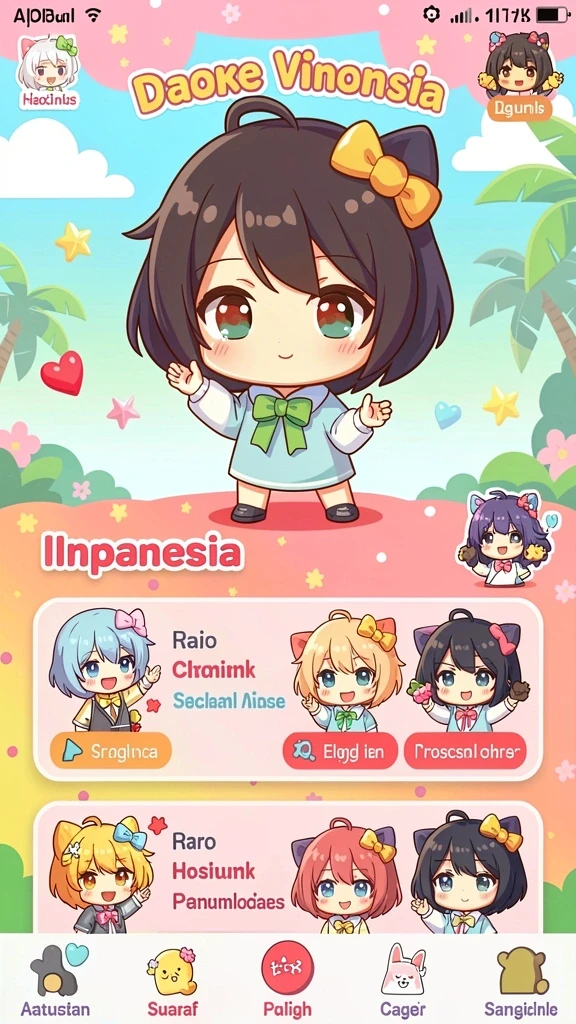The height and width of the screenshot is (1024, 576).
Task: Open the Haotinbs avatar profile
Action: tap(48, 72)
